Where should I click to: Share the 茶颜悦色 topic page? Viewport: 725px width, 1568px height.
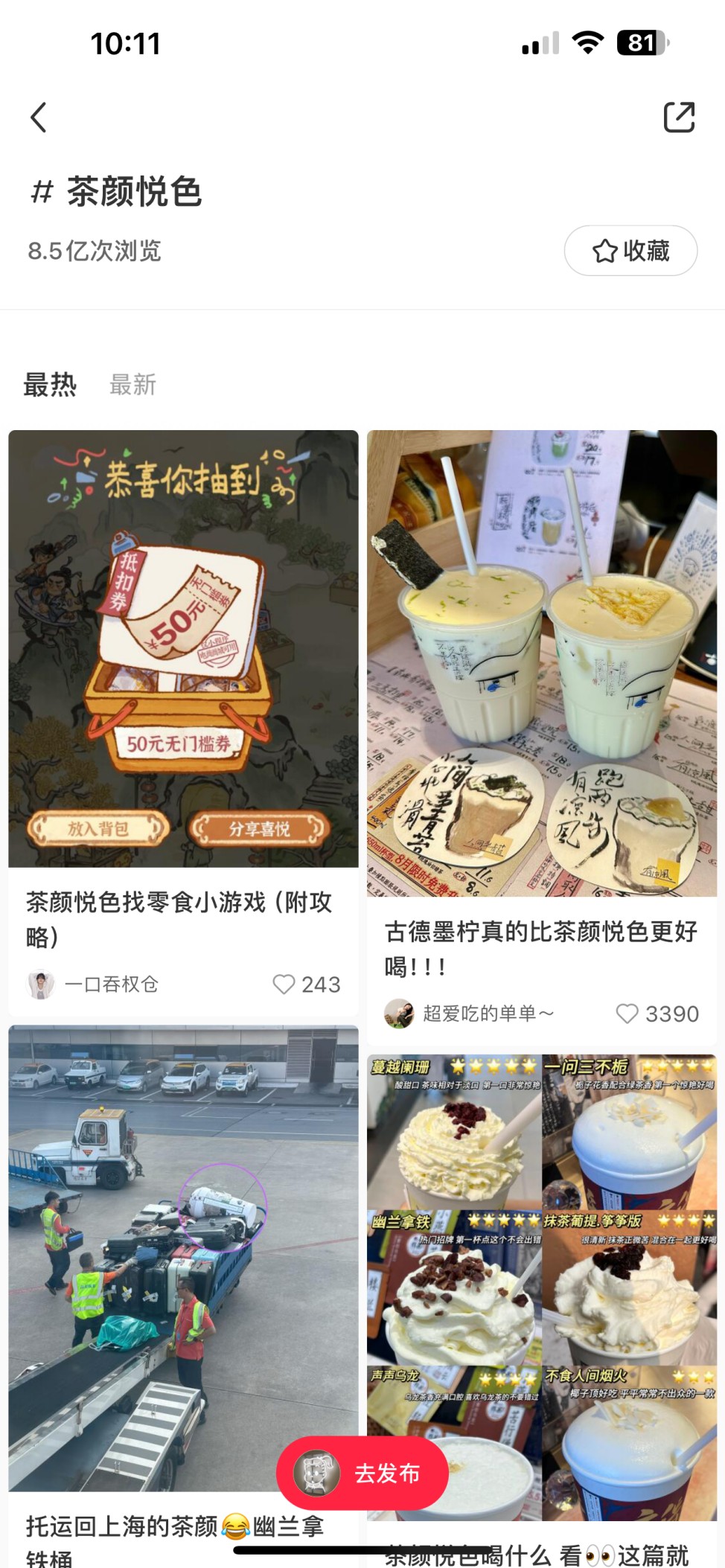(x=679, y=118)
